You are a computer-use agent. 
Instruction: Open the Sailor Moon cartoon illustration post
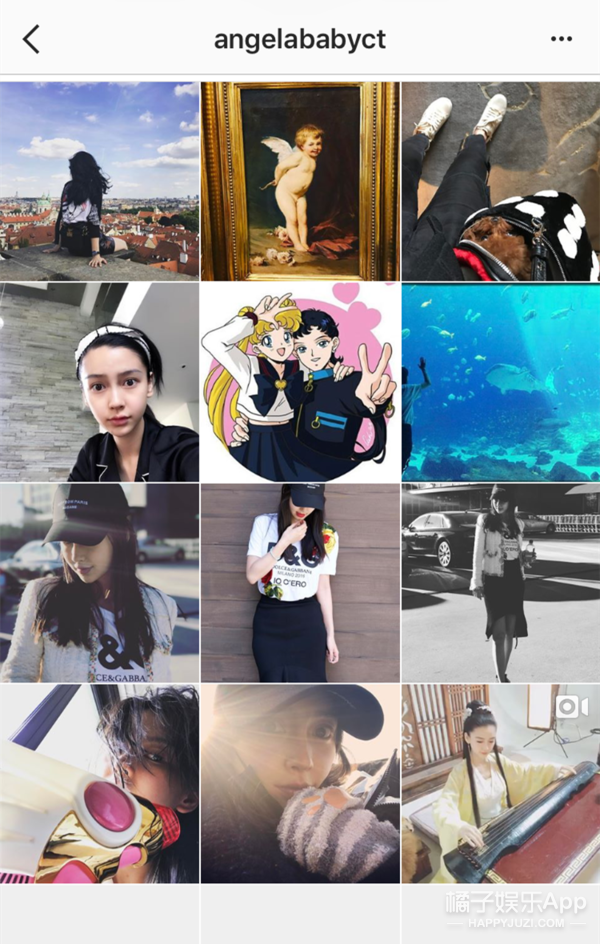coord(299,382)
